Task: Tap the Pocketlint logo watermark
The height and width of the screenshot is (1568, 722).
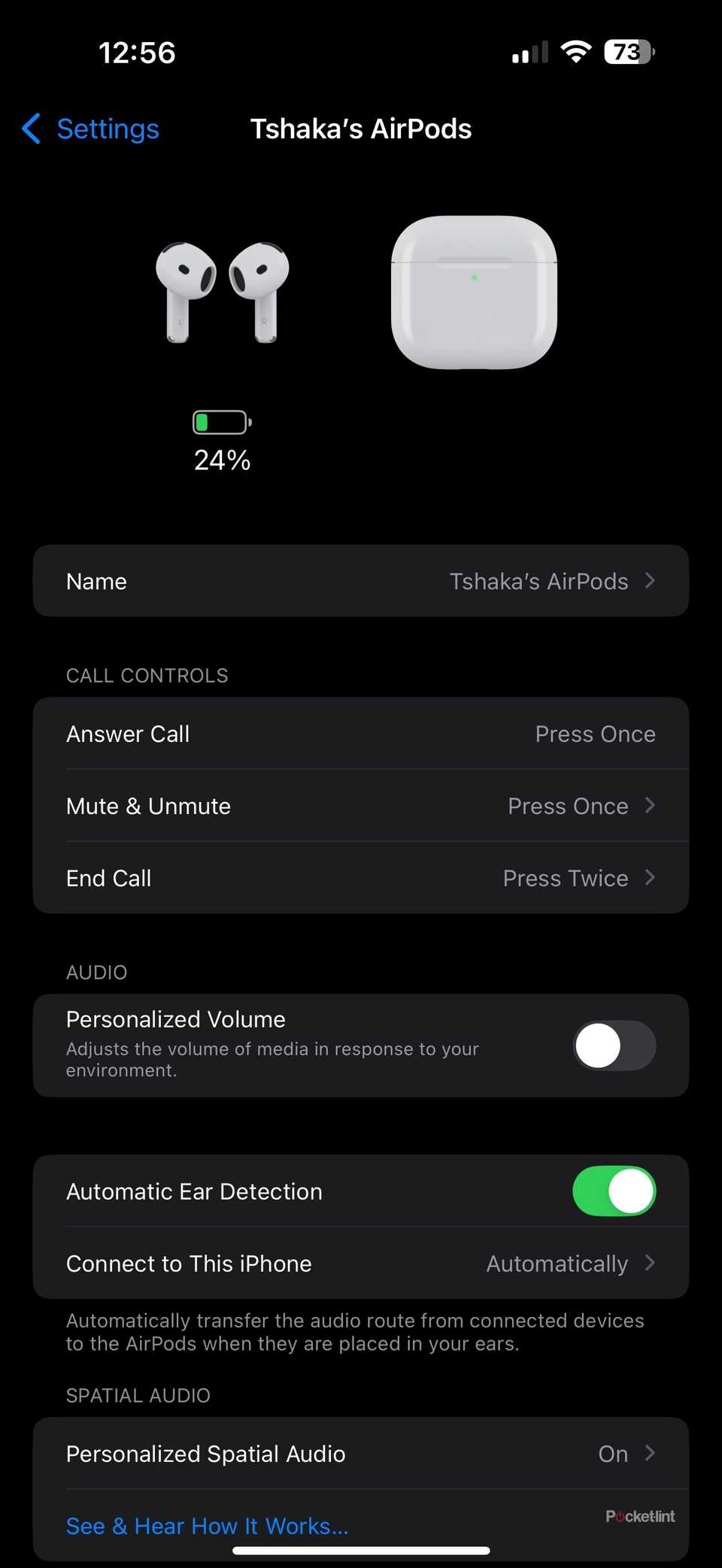Action: [640, 1516]
